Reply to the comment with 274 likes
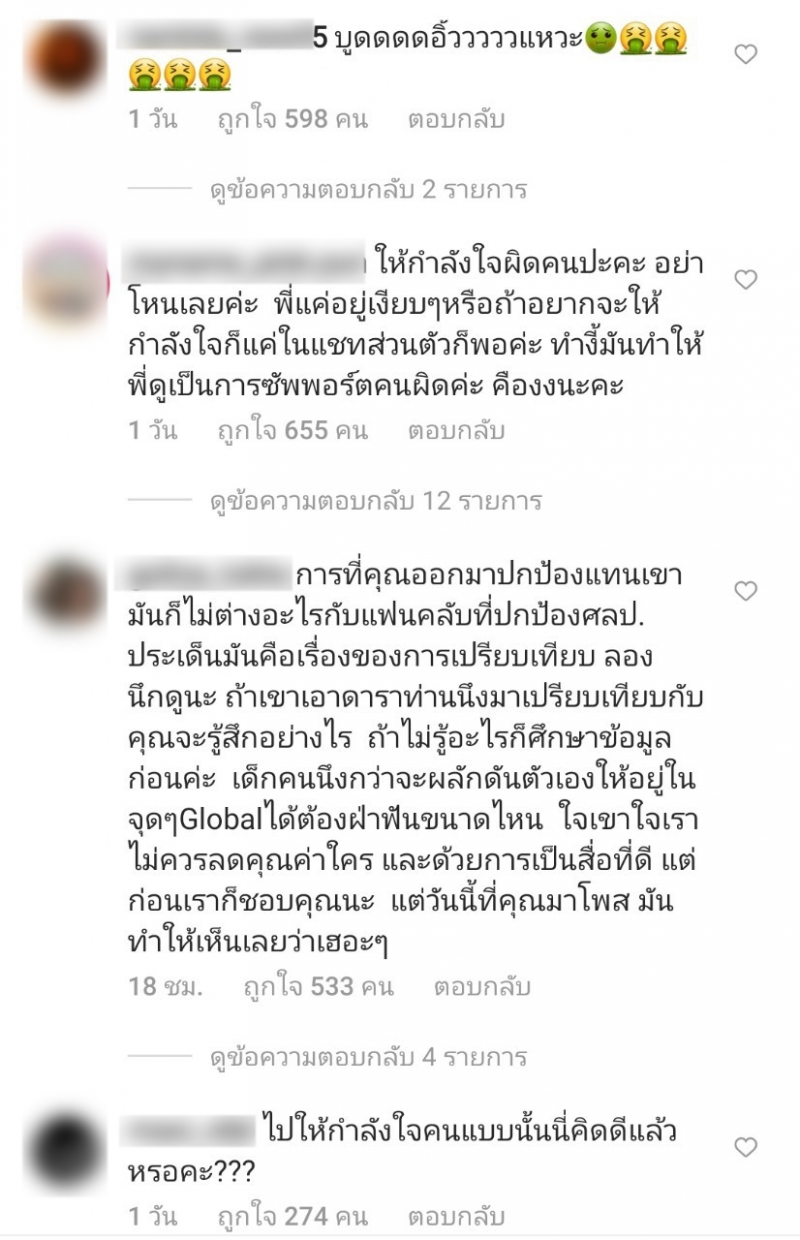The image size is (800, 1240). click(x=456, y=1217)
